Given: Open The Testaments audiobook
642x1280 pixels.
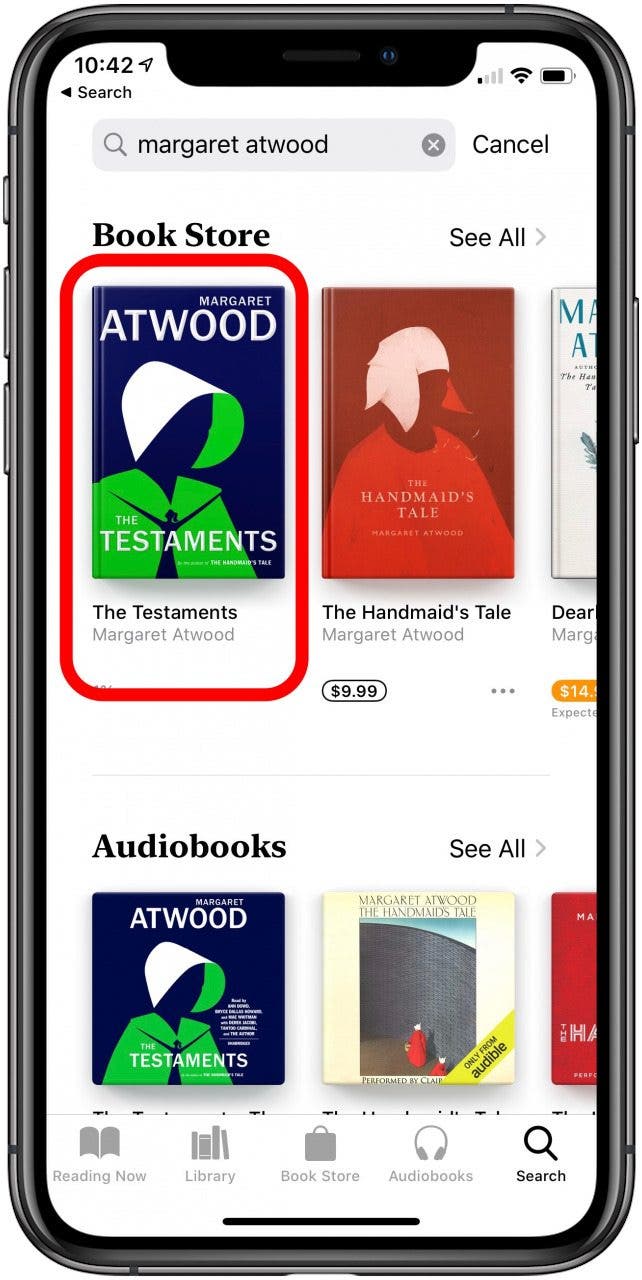Looking at the screenshot, I should (x=188, y=988).
